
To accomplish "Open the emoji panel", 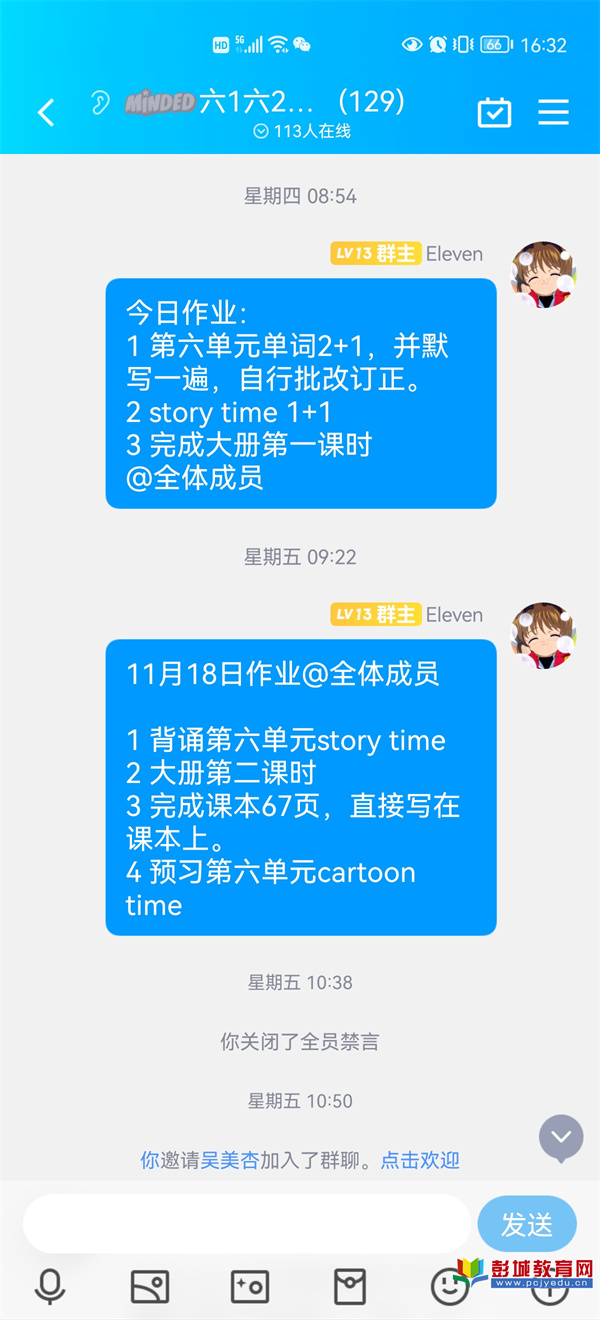I will tap(448, 1286).
